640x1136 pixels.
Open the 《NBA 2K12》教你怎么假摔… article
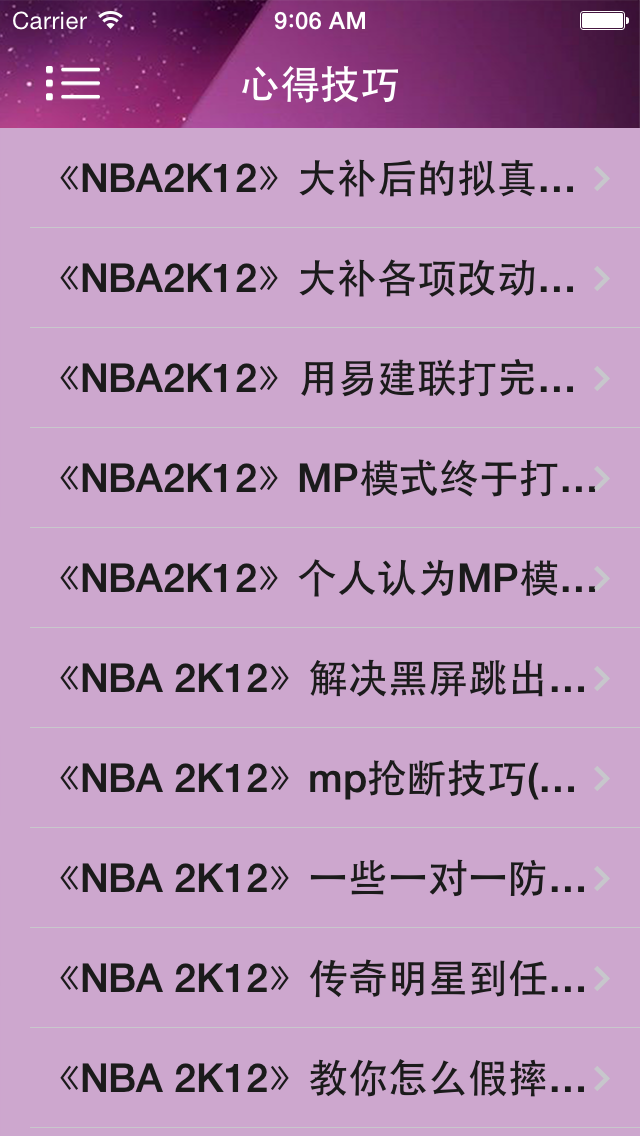[x=320, y=1079]
